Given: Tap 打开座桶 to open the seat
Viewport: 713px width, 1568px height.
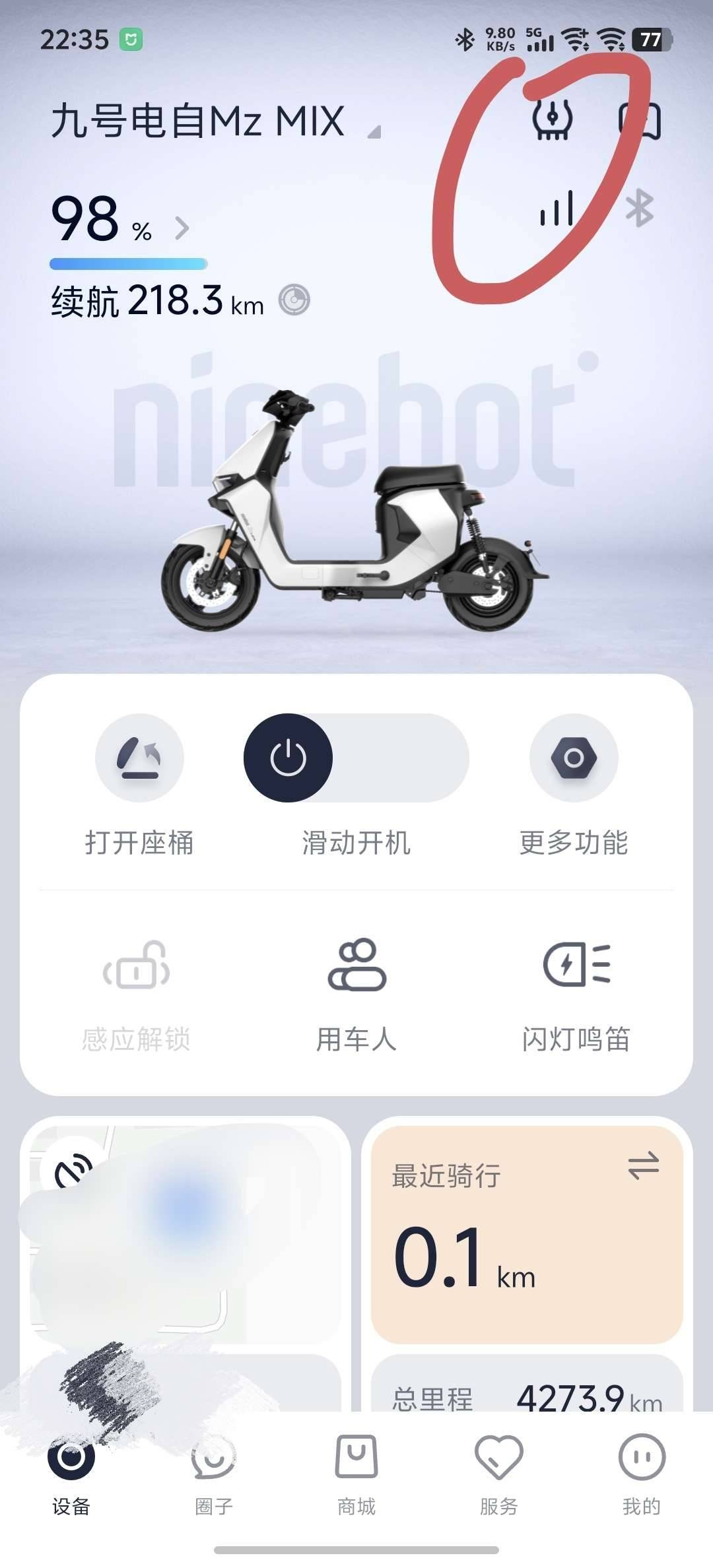Looking at the screenshot, I should pos(139,758).
